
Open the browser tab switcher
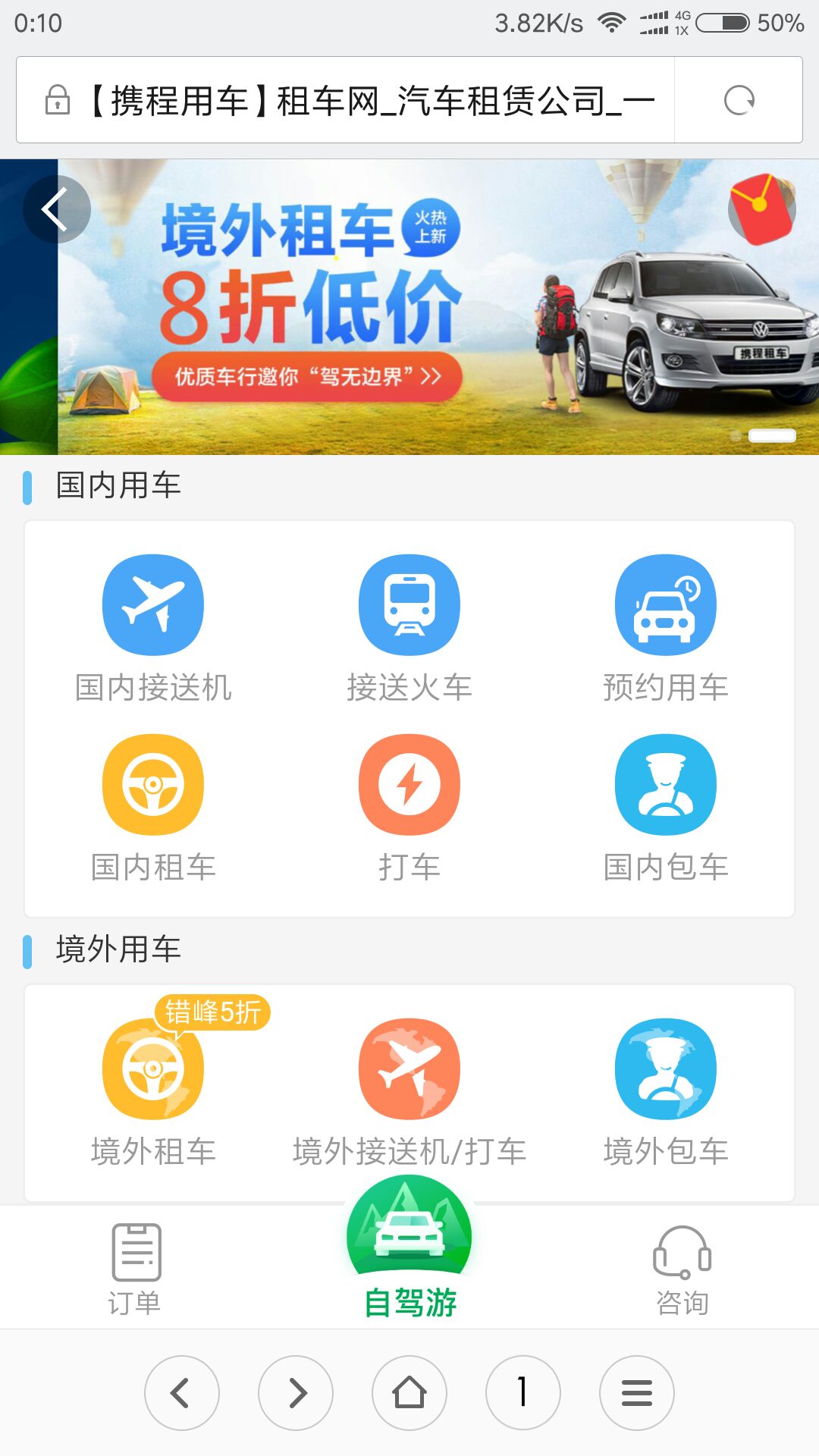click(x=523, y=1392)
